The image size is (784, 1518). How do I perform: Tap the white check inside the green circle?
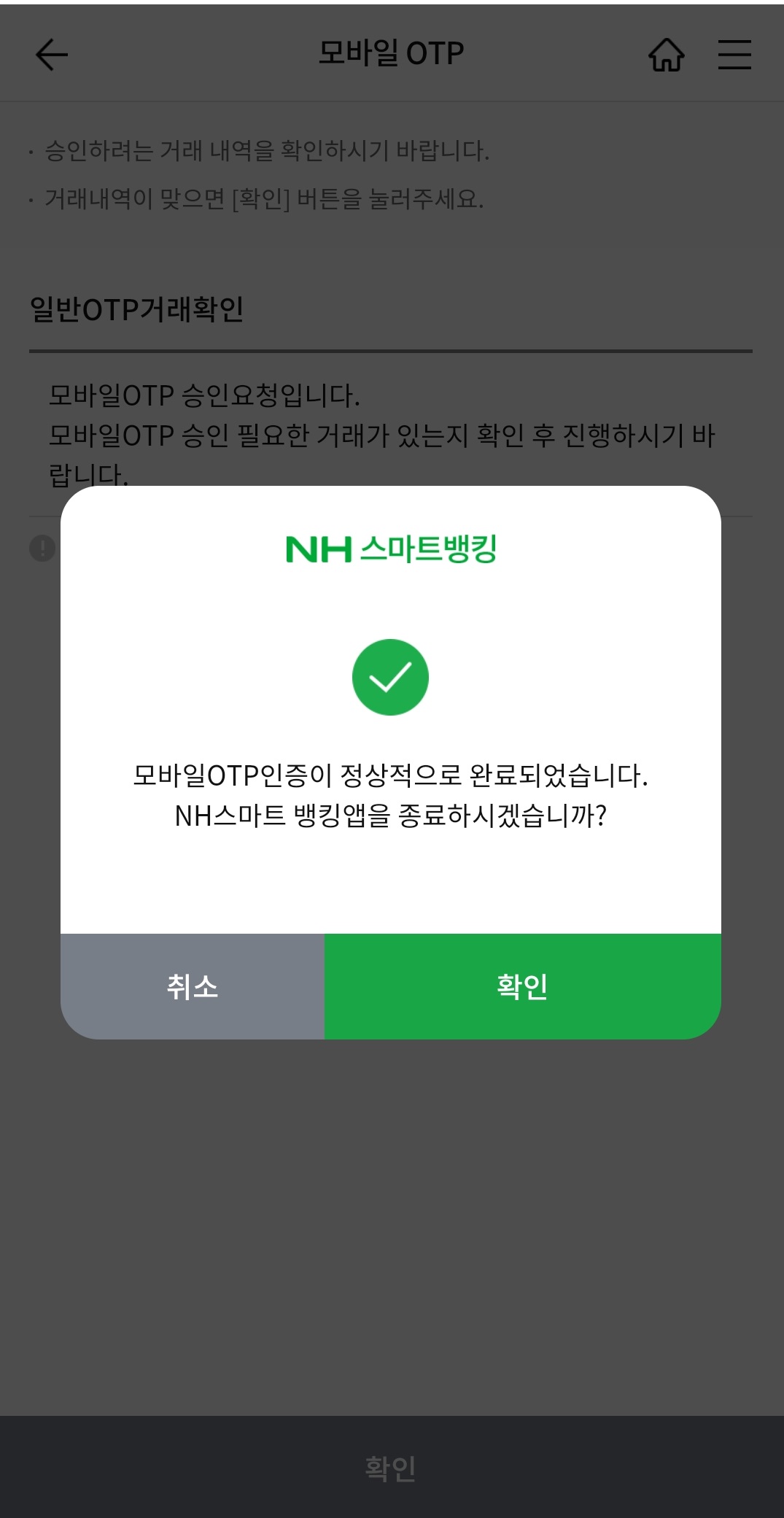coord(392,677)
